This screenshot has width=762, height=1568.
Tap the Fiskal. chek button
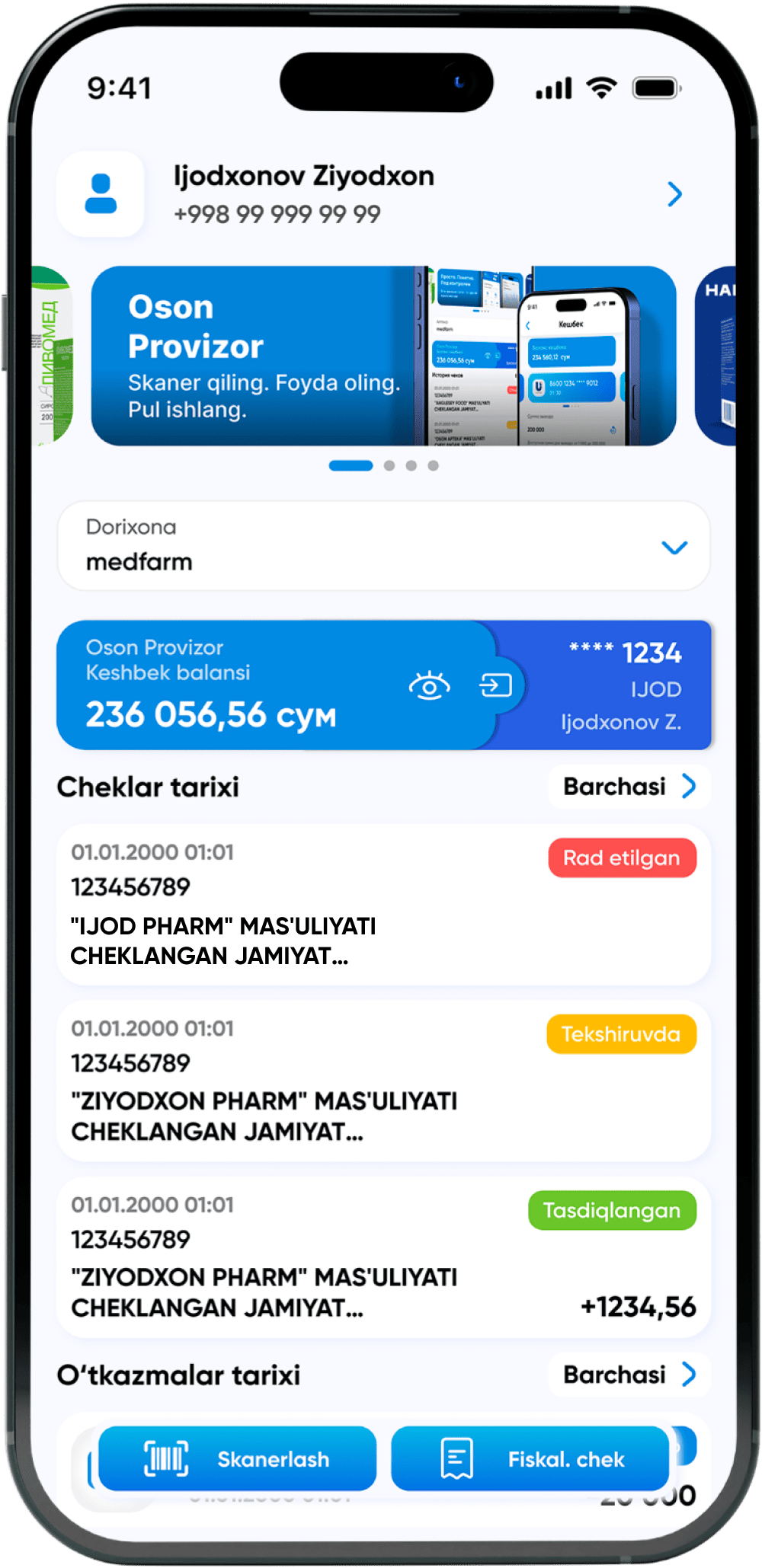530,1459
